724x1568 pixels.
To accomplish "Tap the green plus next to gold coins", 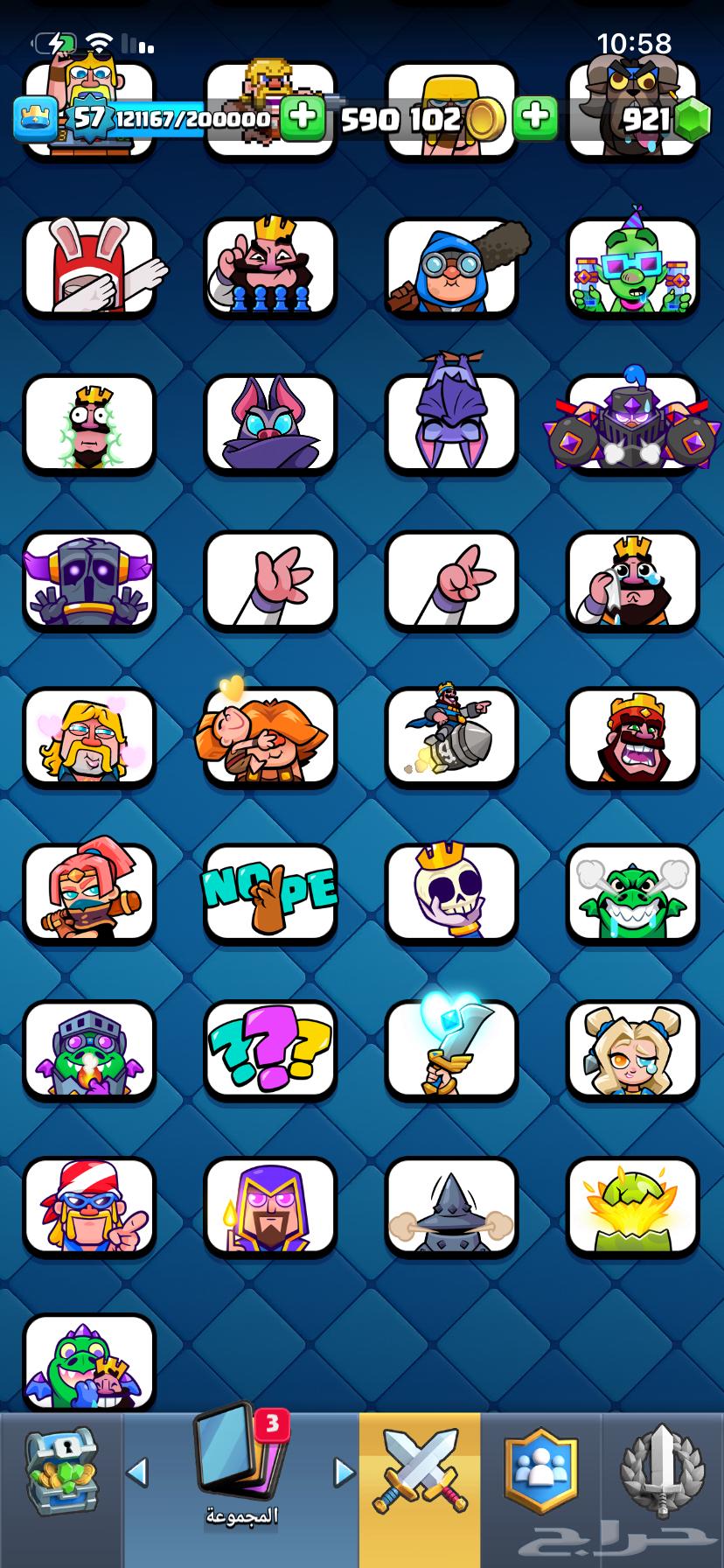I will point(534,117).
